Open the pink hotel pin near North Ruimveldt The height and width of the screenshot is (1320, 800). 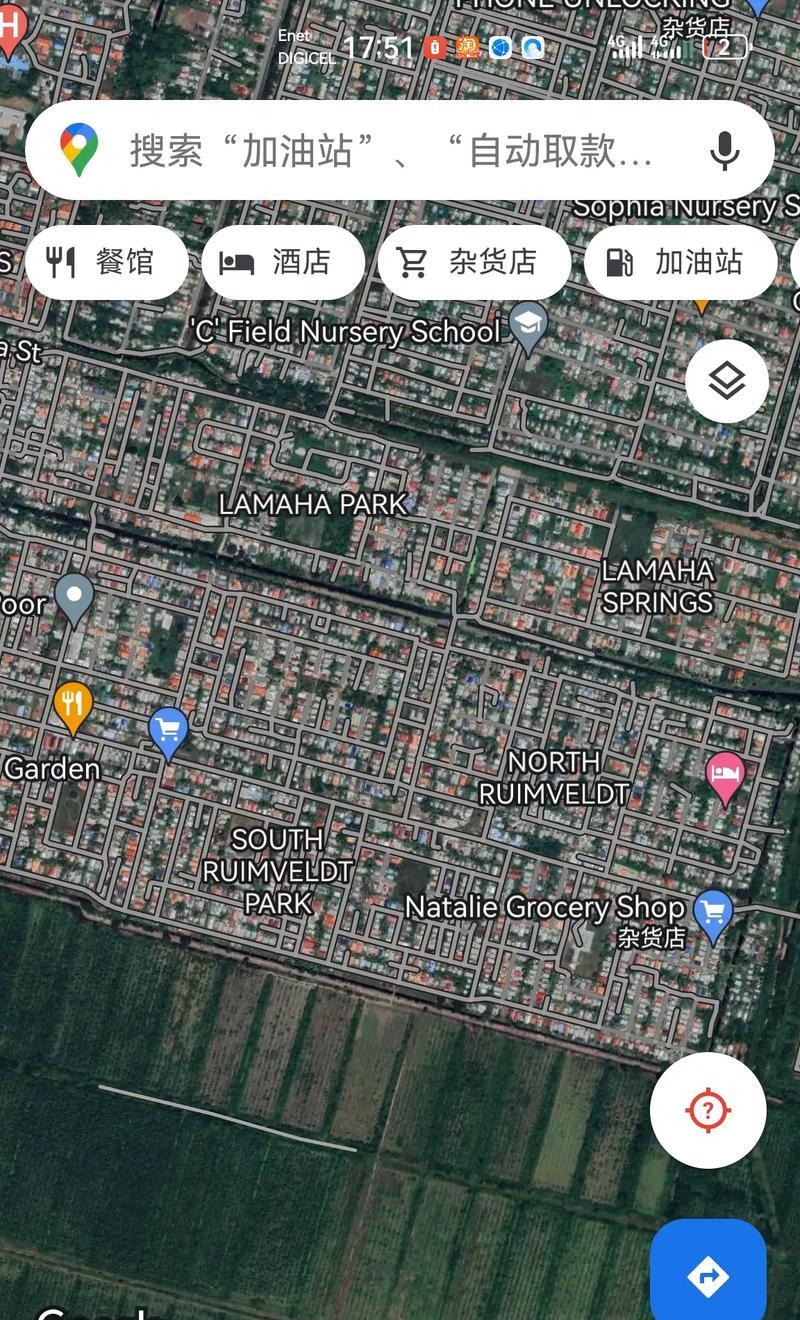(x=725, y=775)
